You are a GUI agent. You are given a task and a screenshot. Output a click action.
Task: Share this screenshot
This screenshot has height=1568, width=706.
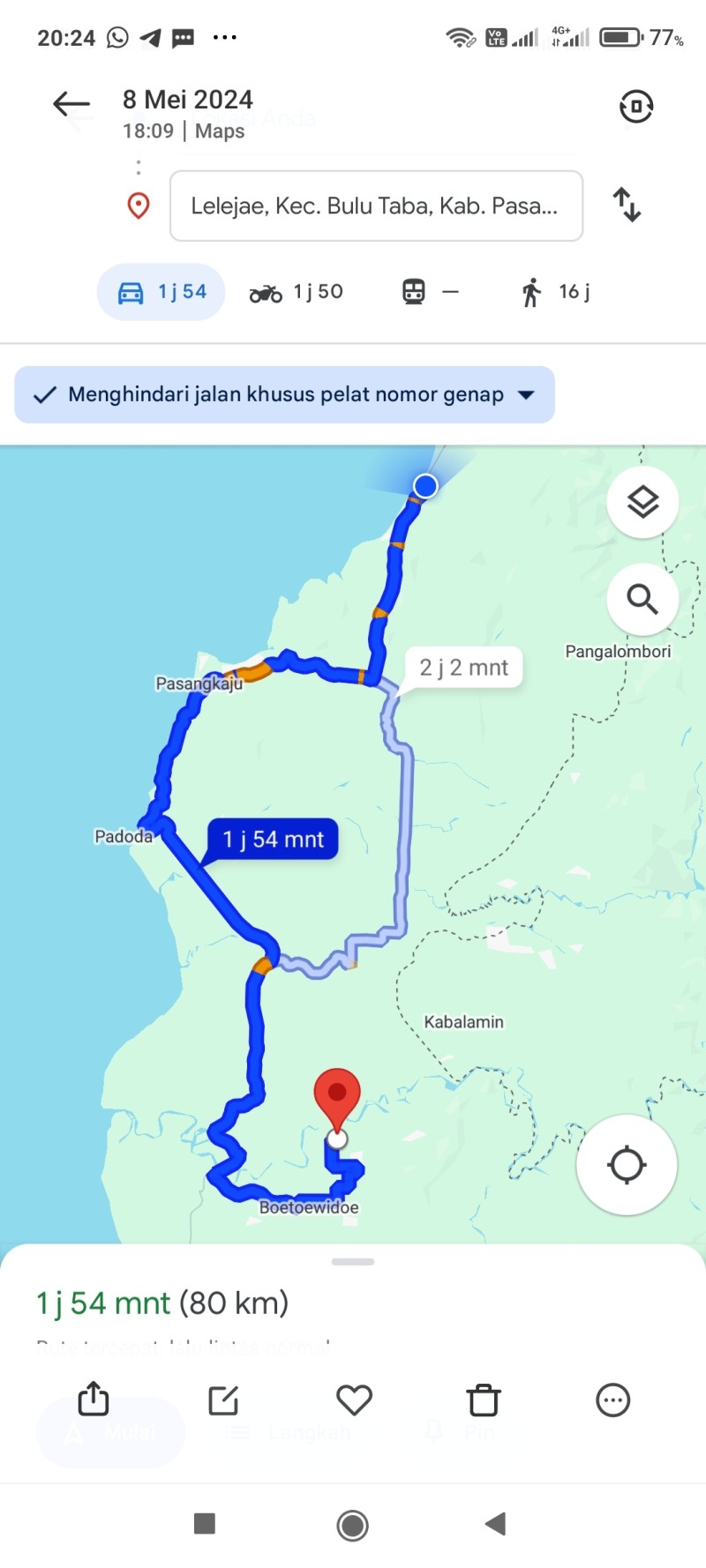tap(94, 1399)
